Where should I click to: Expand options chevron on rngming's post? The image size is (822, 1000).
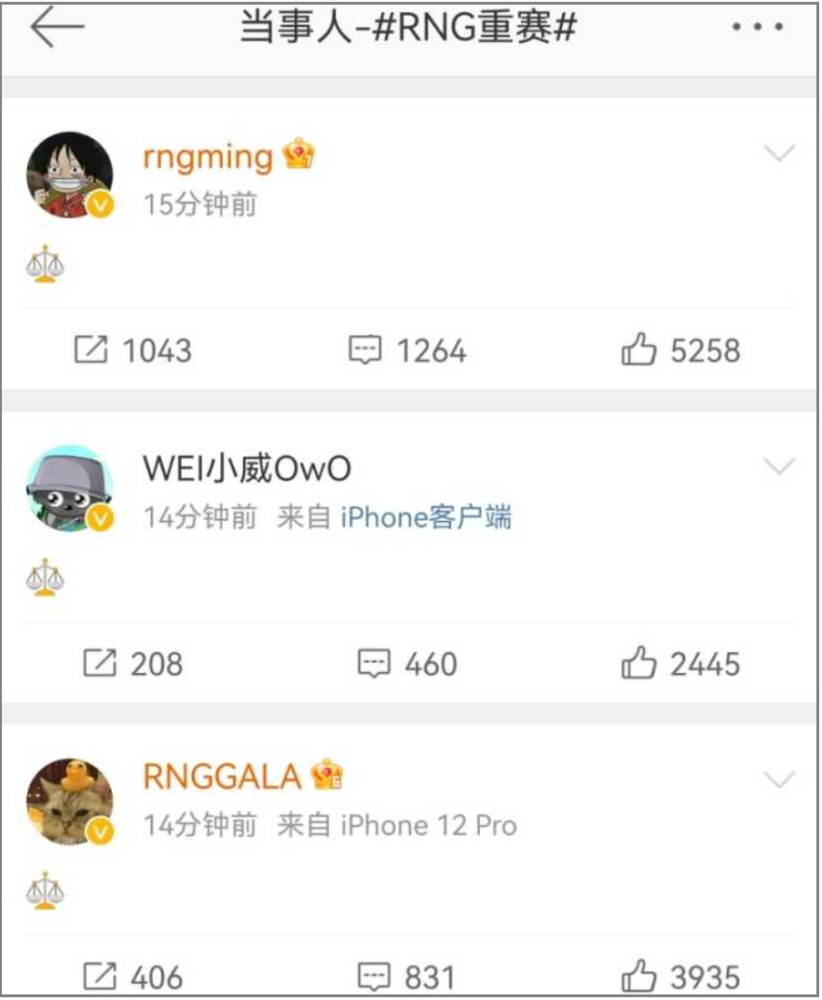coord(778,153)
